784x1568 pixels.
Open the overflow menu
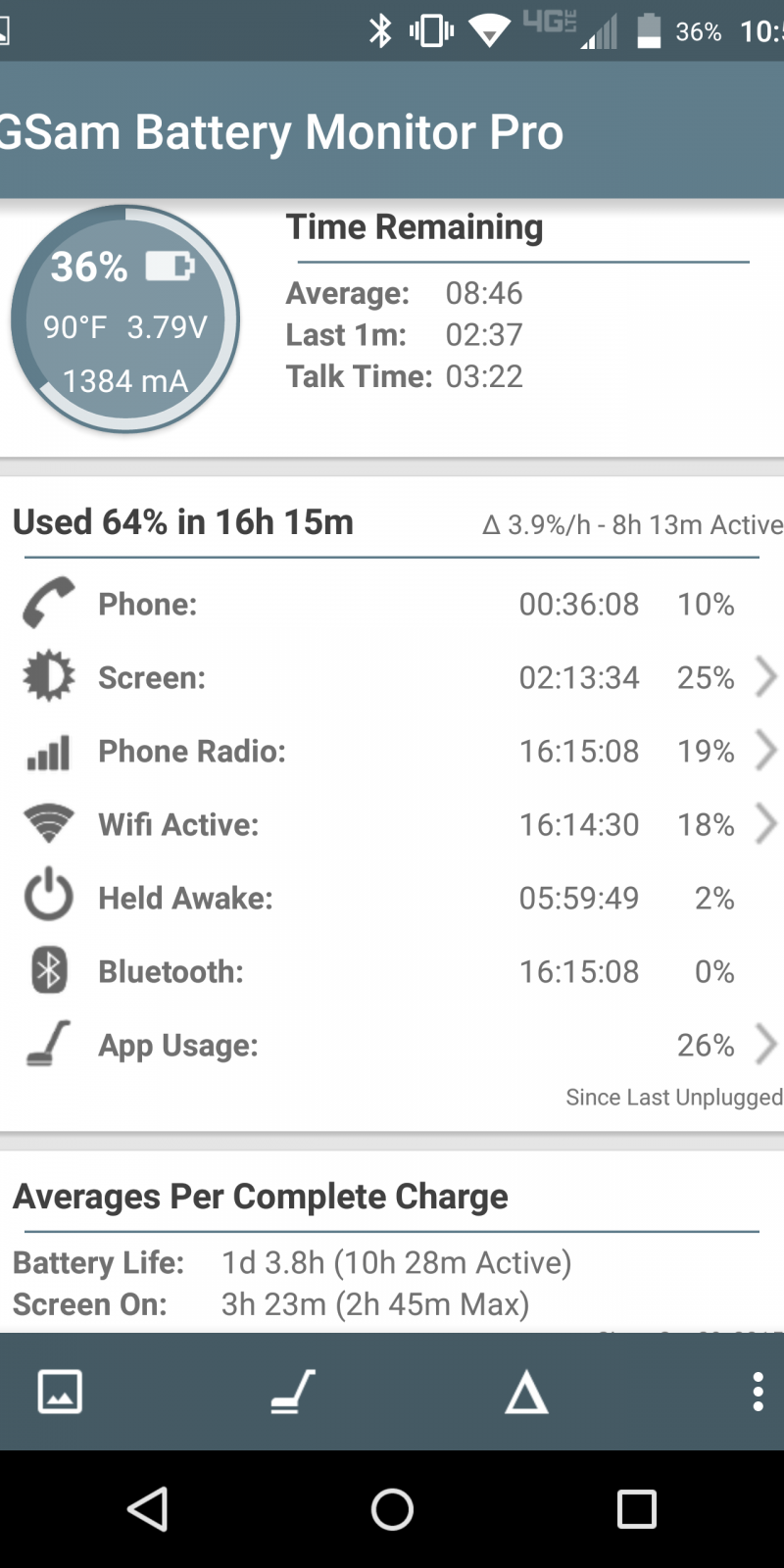(757, 1391)
